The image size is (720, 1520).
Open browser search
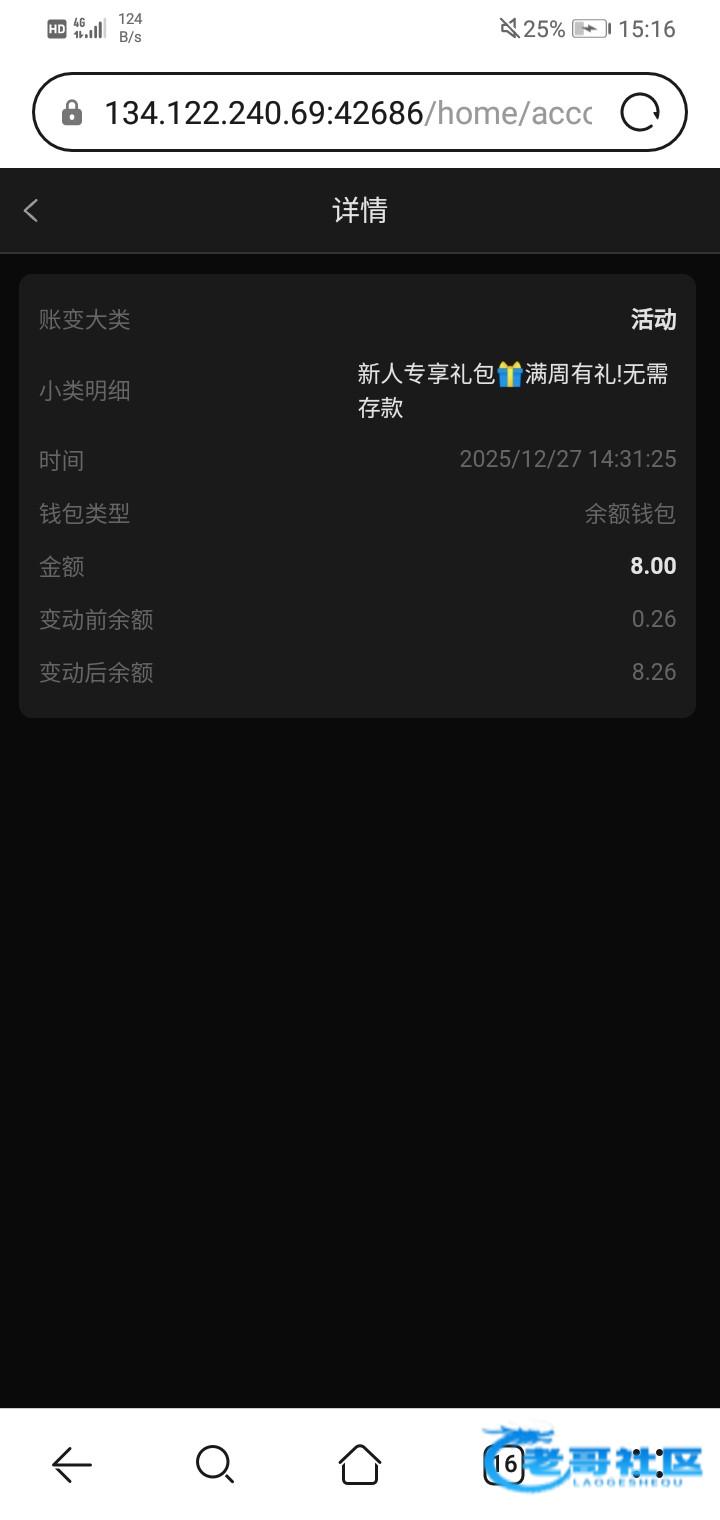click(215, 1465)
